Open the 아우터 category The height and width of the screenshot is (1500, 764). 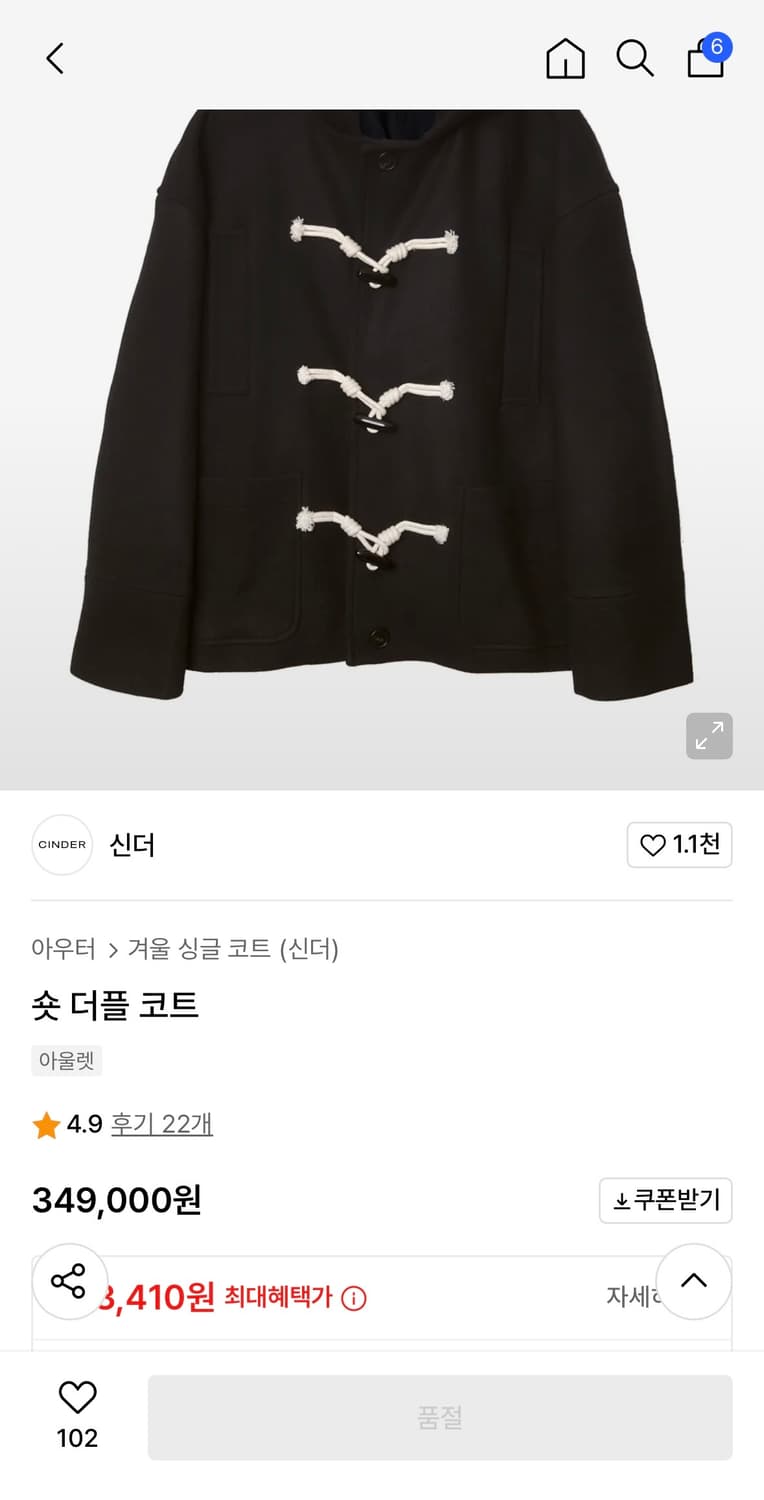[63, 950]
